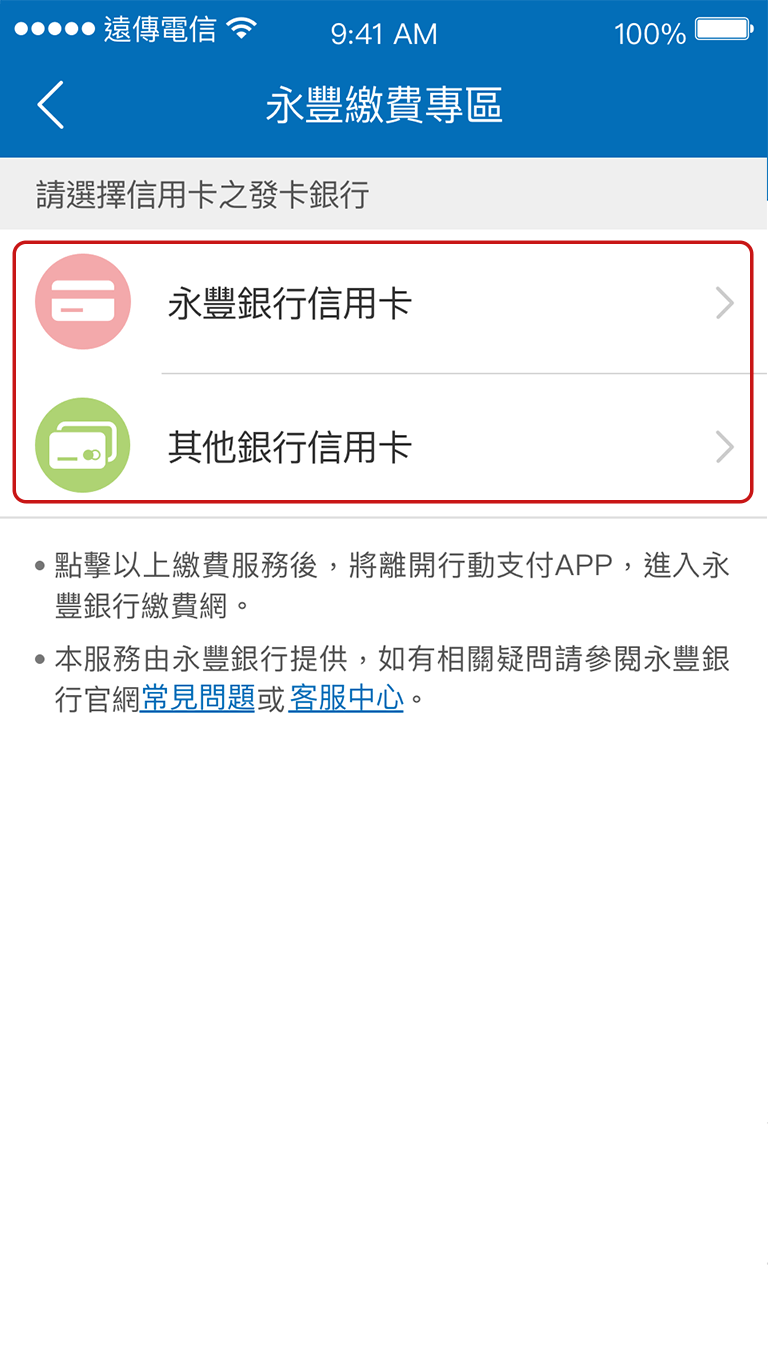
Task: Visit the 客服中心 link
Action: pyautogui.click(x=346, y=698)
